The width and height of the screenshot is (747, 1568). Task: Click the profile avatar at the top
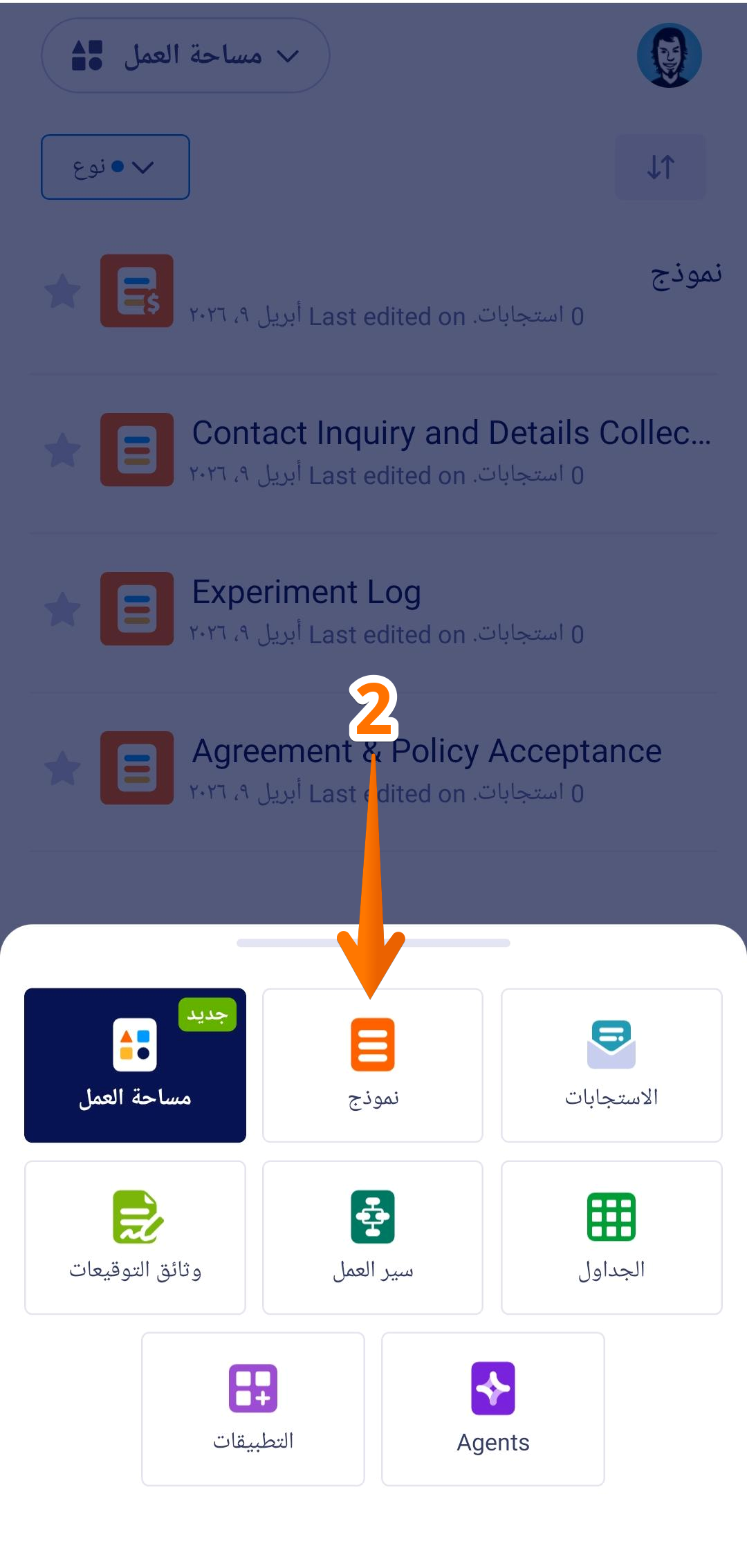(x=668, y=55)
